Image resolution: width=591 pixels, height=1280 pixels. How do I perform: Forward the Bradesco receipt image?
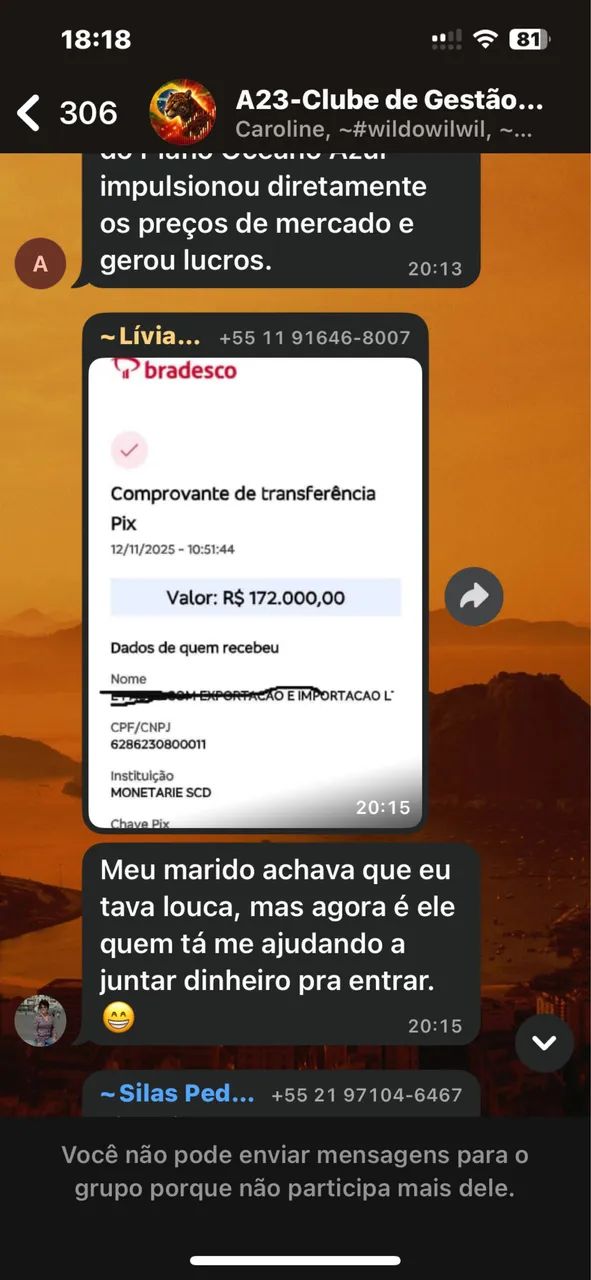click(x=474, y=597)
